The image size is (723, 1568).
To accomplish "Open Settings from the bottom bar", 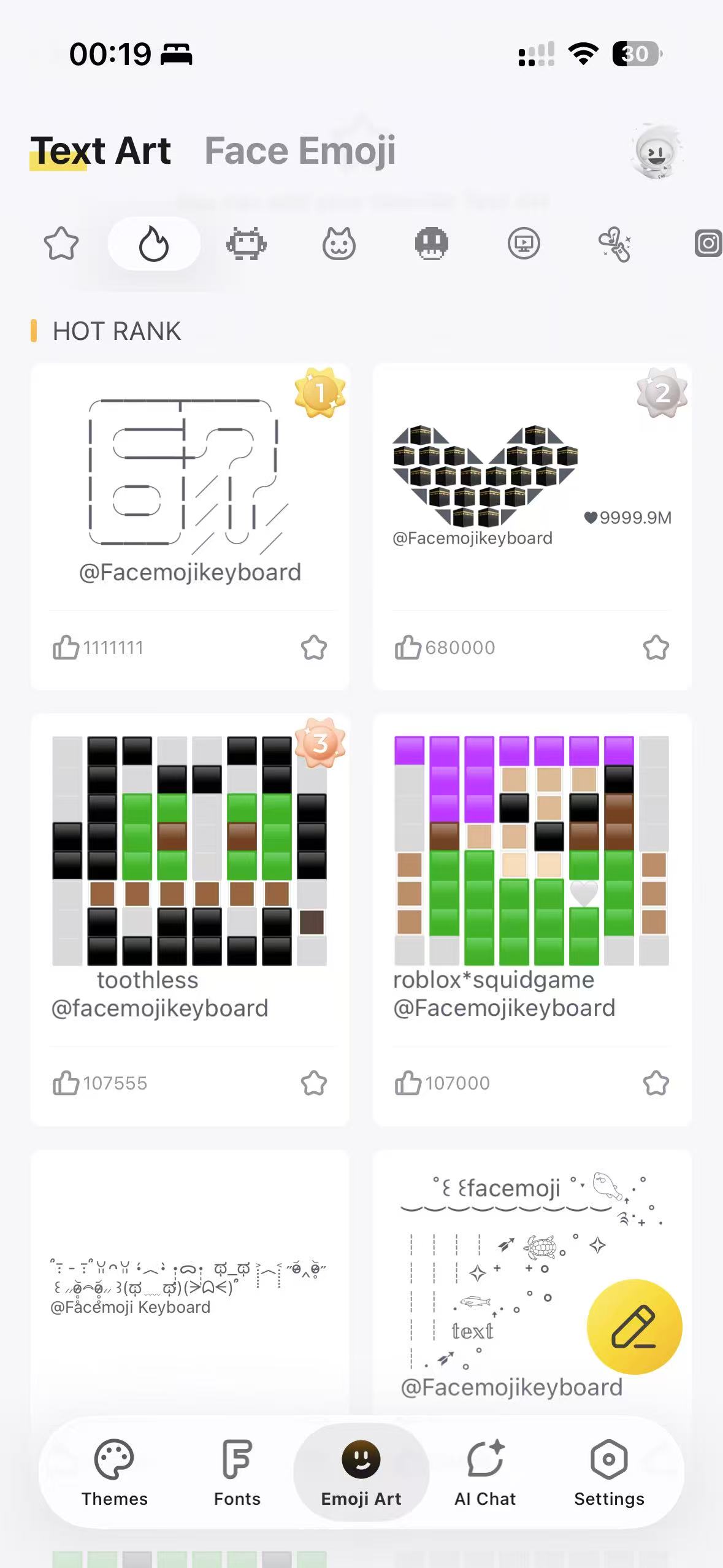I will (x=609, y=1472).
